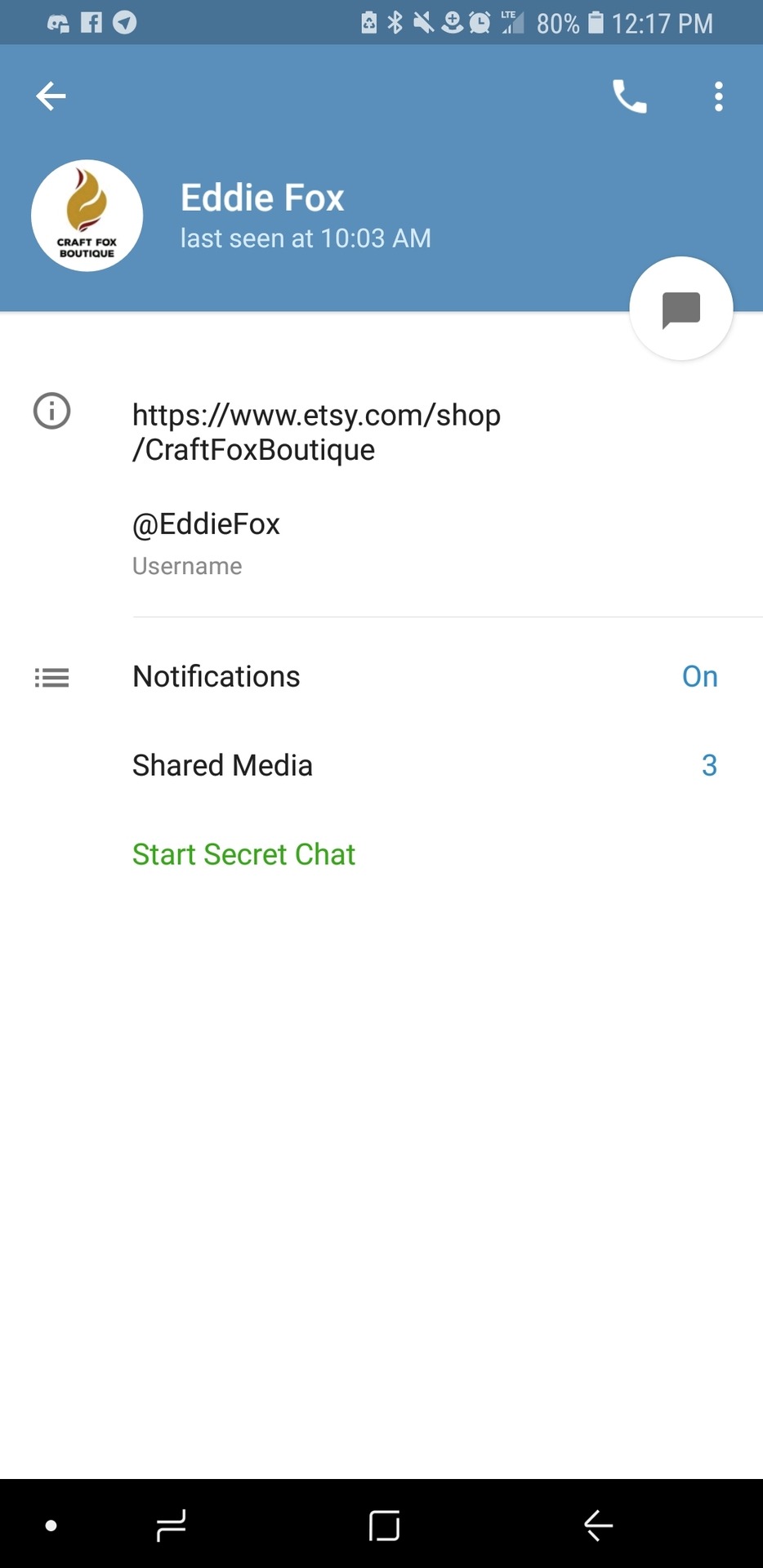The height and width of the screenshot is (1568, 763).
Task: Tap the floating message button
Action: pos(680,309)
